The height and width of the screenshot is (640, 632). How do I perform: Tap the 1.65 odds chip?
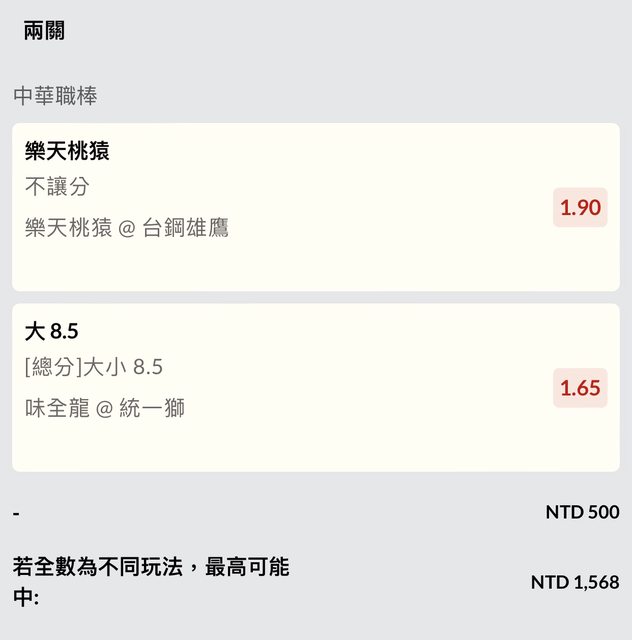(580, 388)
